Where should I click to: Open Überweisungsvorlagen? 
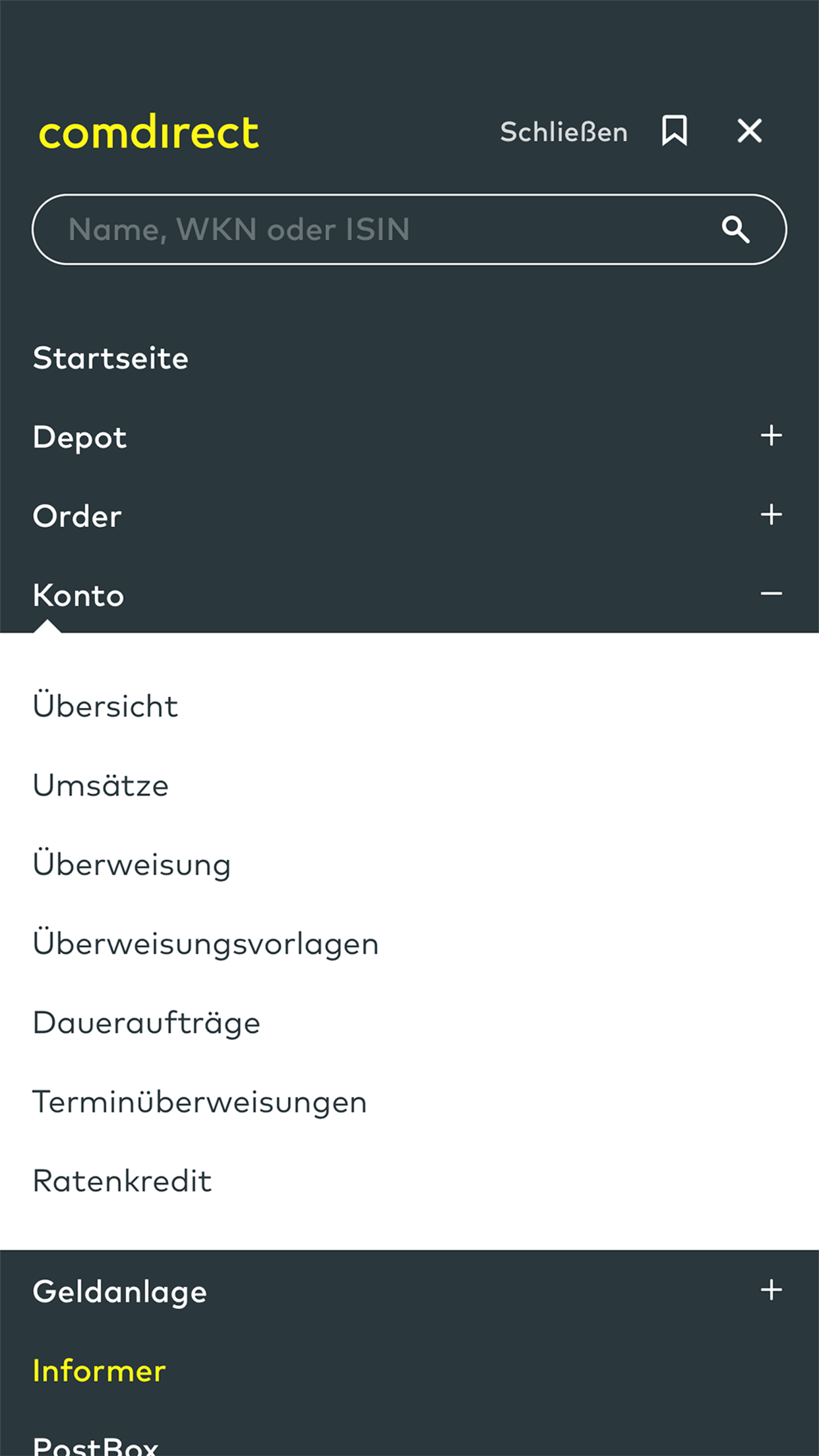pyautogui.click(x=206, y=943)
